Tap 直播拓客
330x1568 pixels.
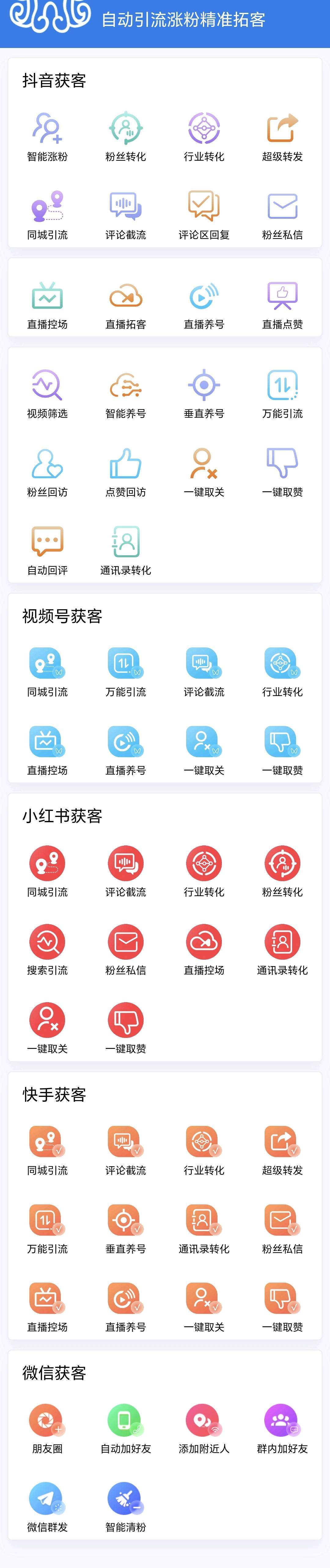point(125,297)
